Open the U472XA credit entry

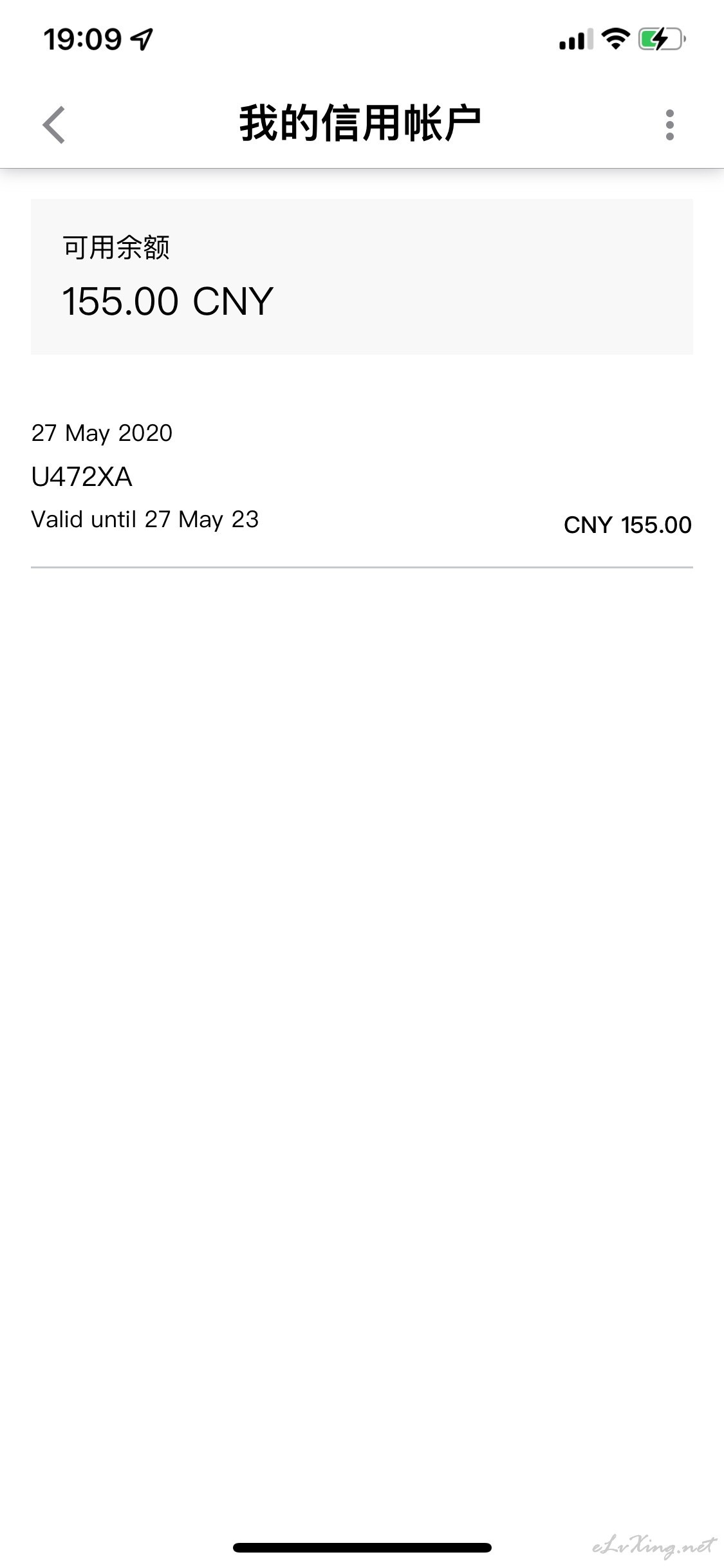[362, 478]
